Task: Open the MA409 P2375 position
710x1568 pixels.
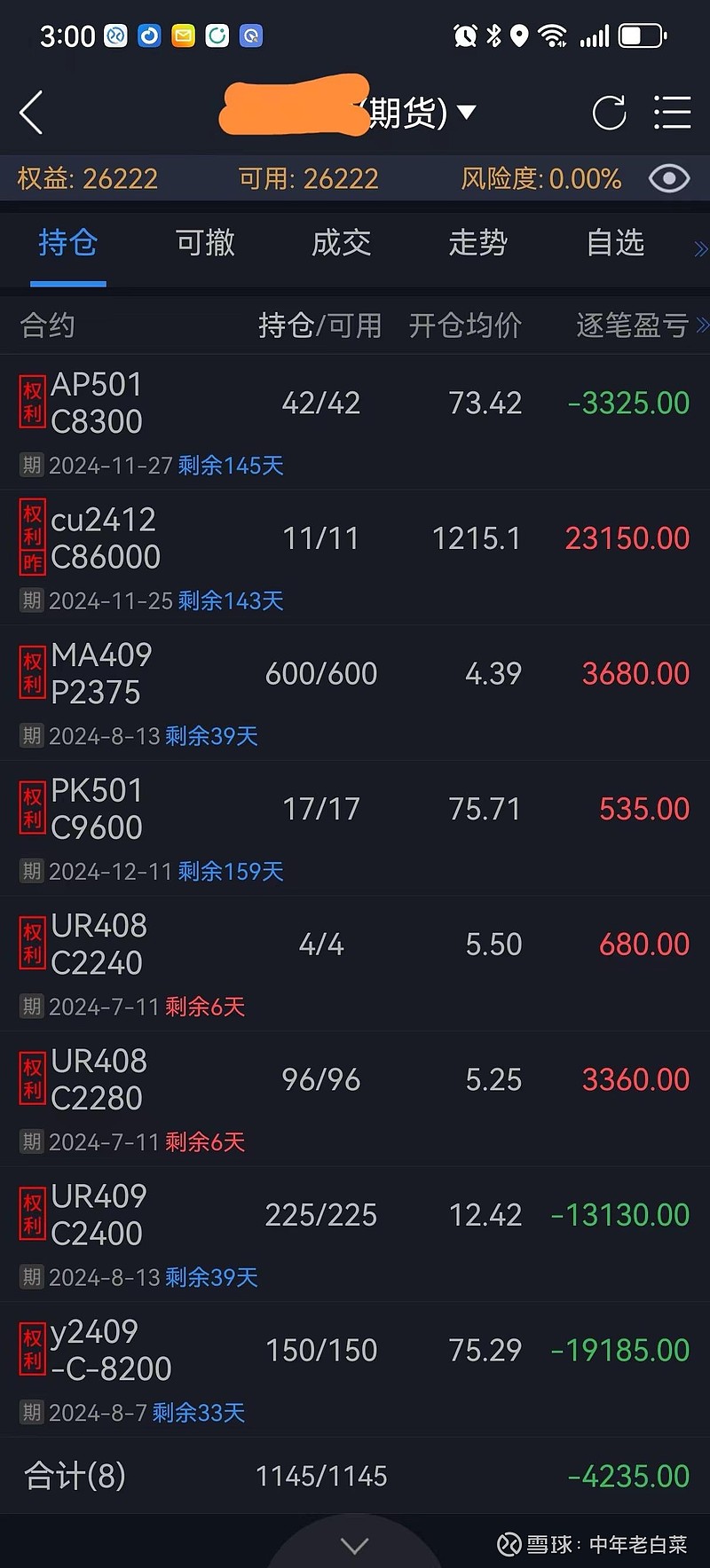Action: [355, 694]
